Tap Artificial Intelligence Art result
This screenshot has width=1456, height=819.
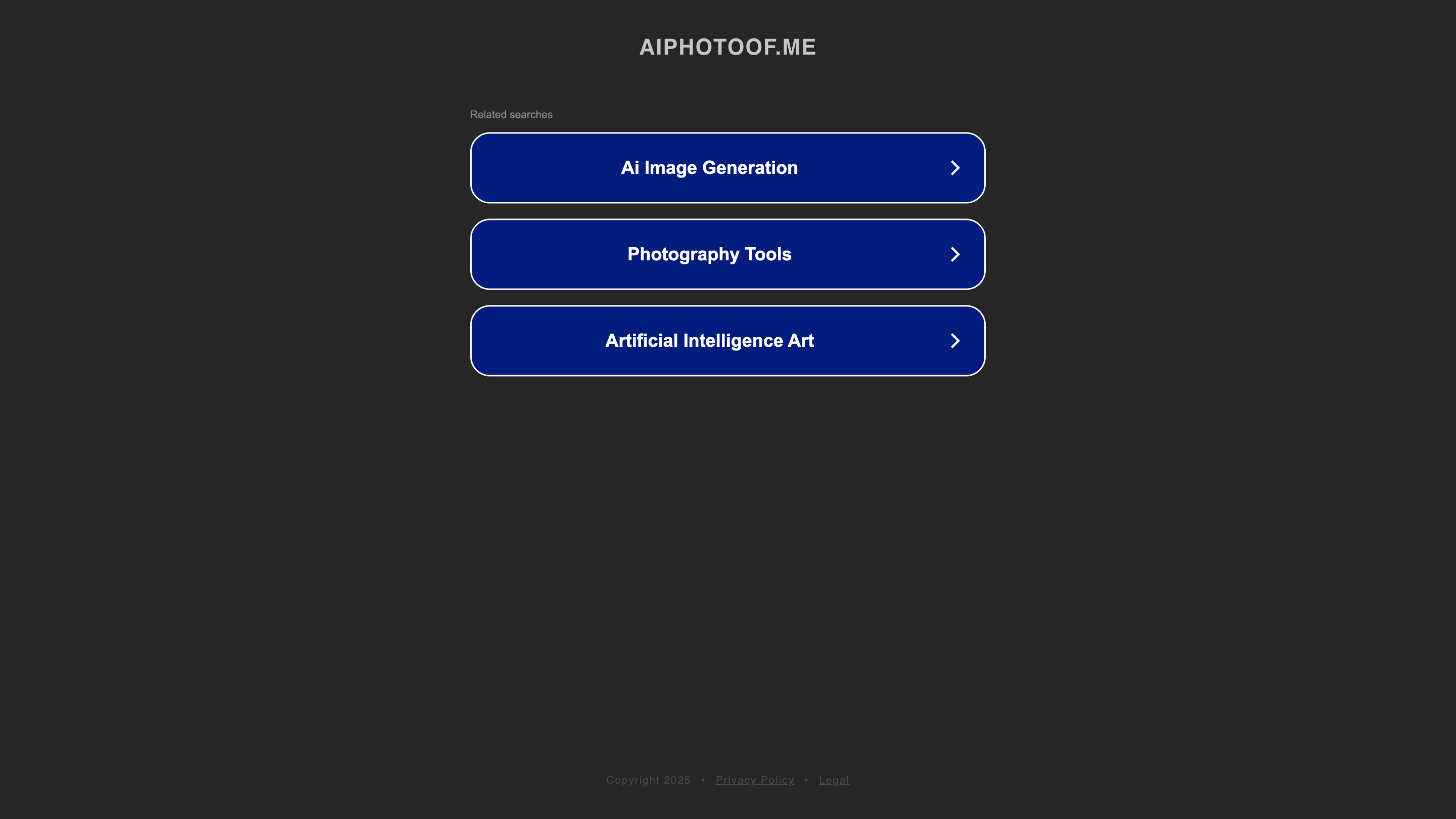(x=727, y=341)
